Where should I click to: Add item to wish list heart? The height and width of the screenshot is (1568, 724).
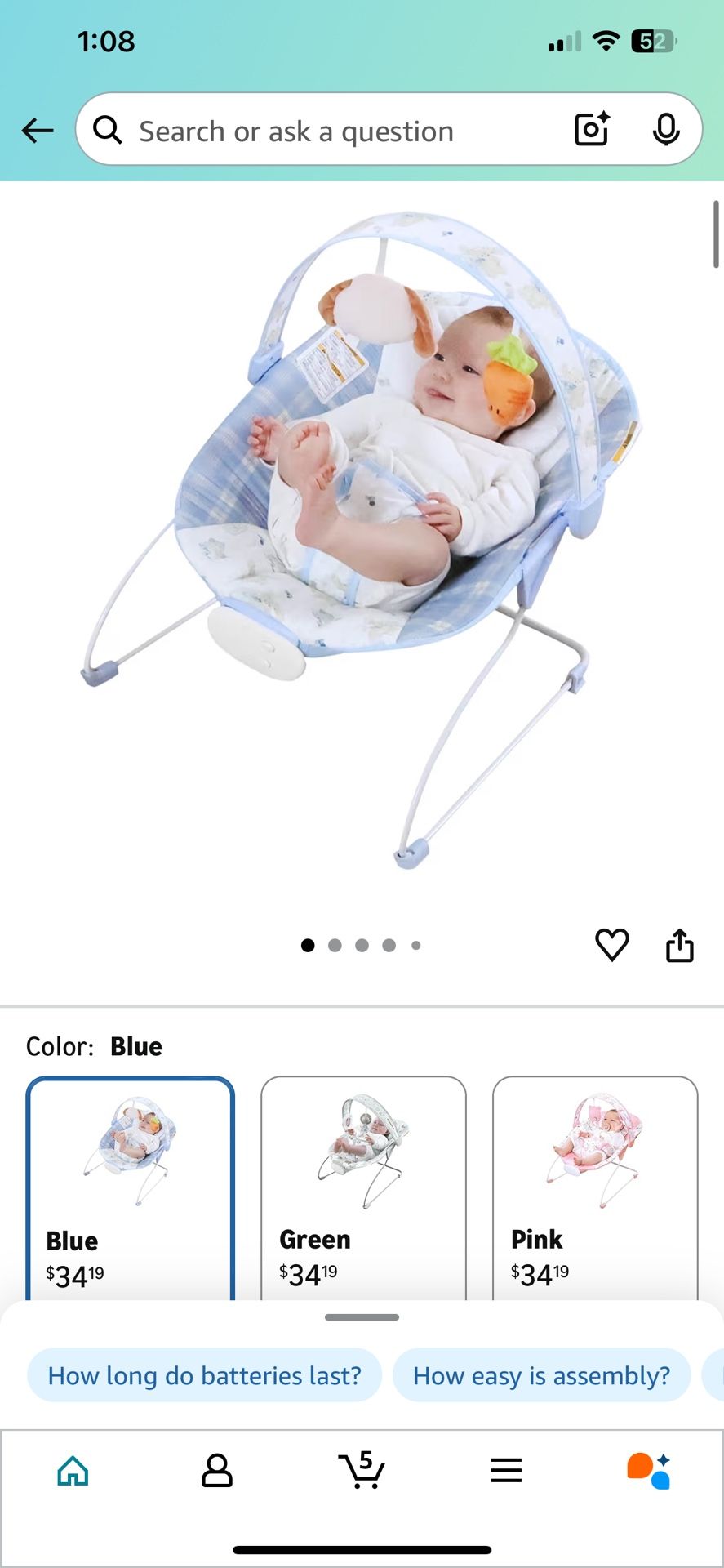611,945
